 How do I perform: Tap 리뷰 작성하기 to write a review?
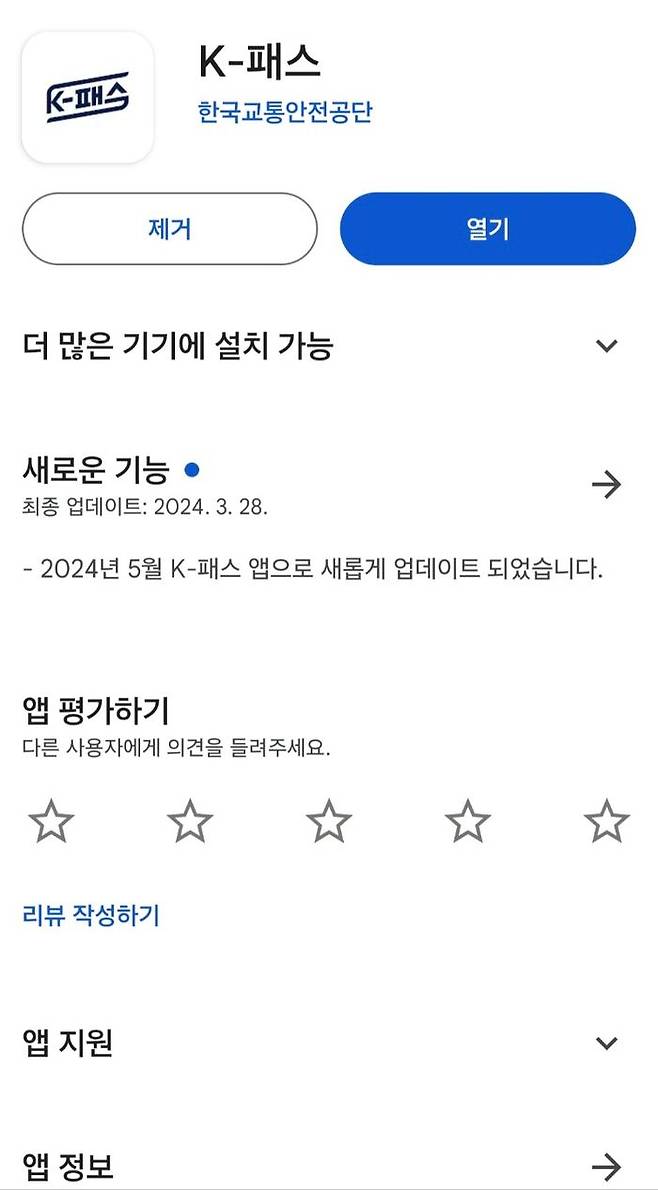pos(91,914)
